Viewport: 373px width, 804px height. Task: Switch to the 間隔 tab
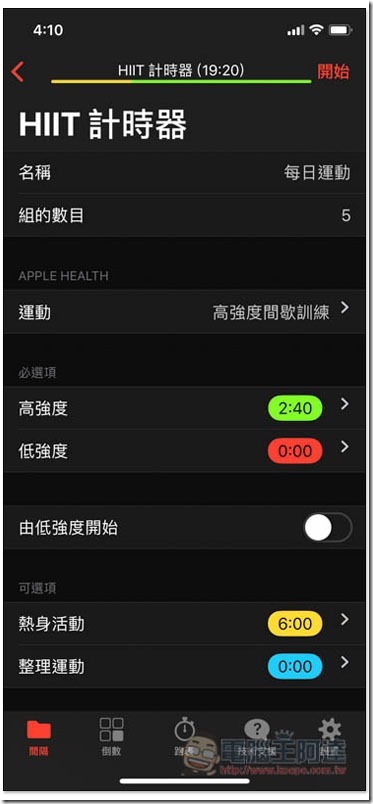39,738
